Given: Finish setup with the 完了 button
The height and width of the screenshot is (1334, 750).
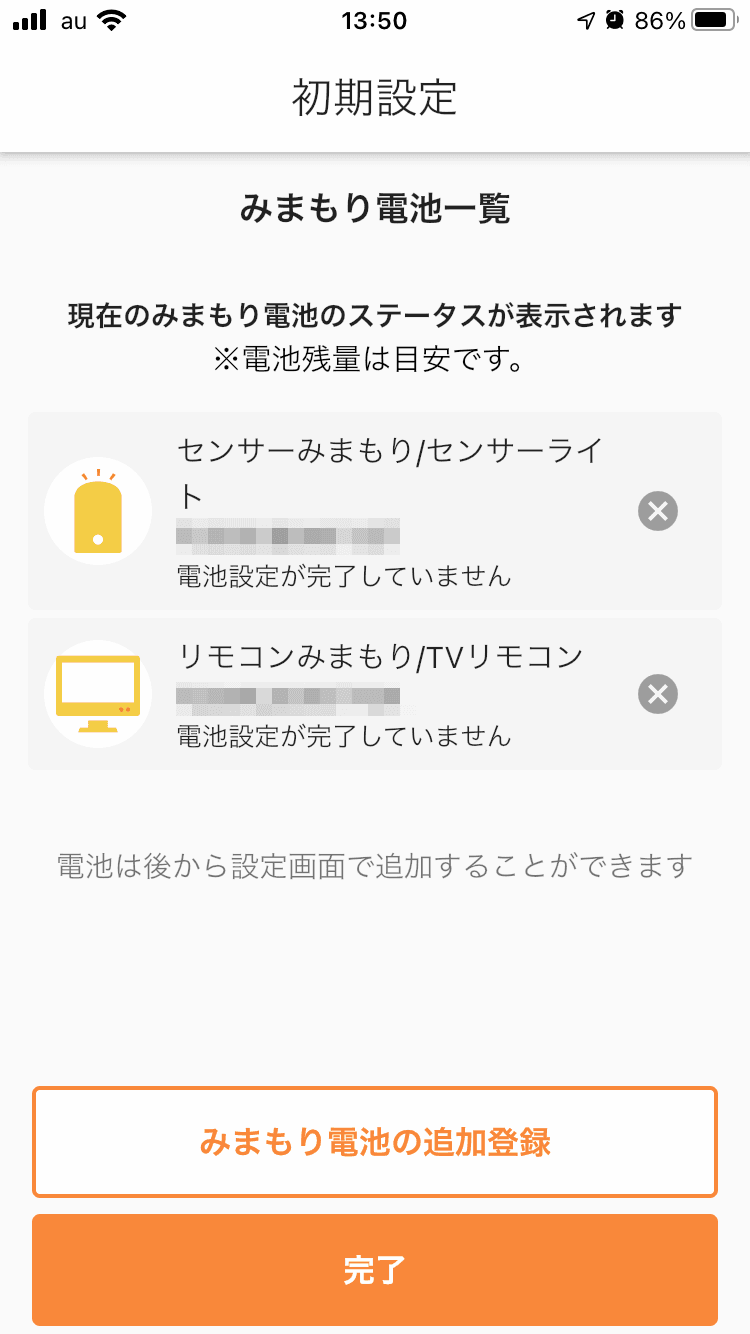Looking at the screenshot, I should (x=375, y=1270).
